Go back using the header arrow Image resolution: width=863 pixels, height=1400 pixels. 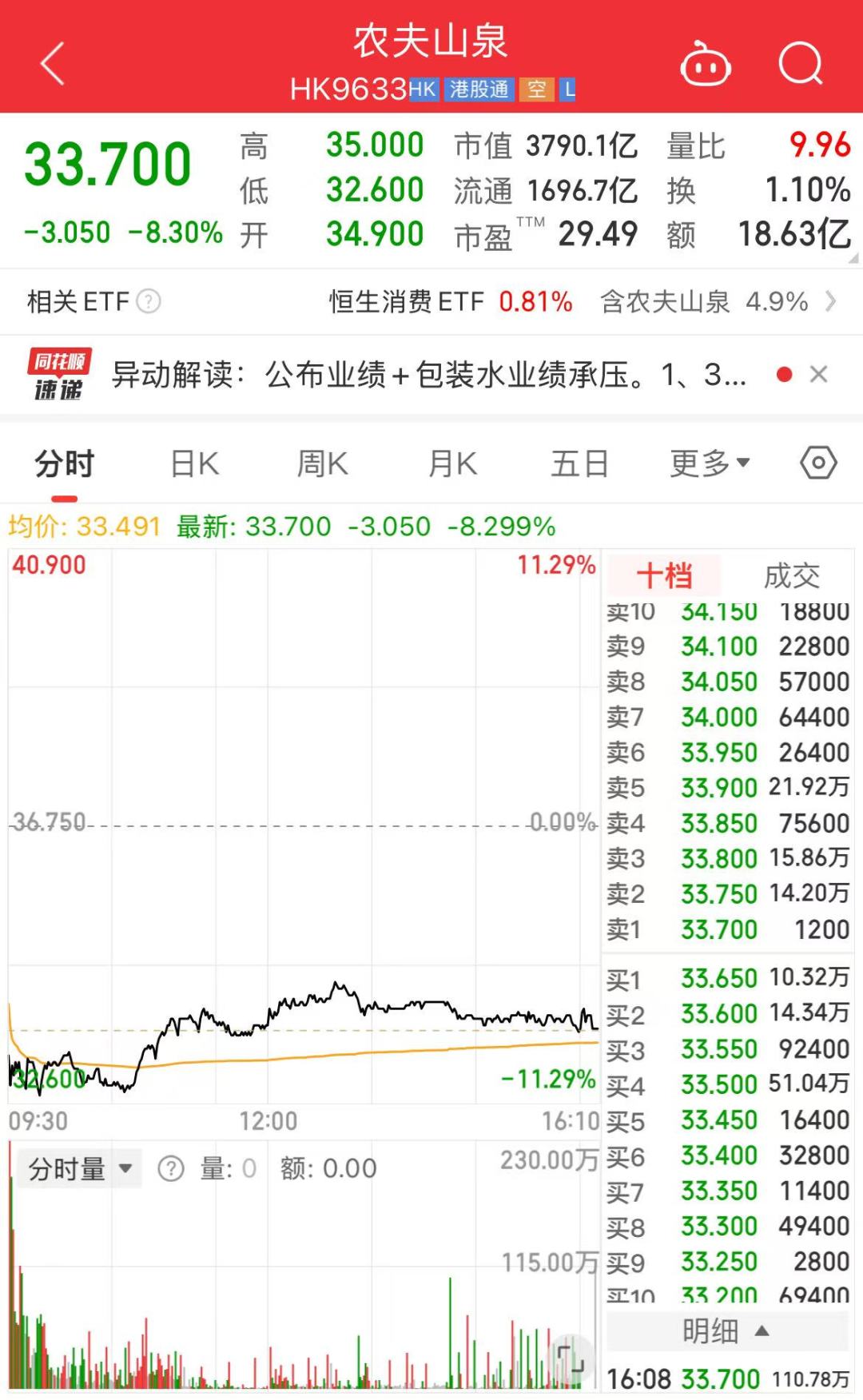point(53,64)
